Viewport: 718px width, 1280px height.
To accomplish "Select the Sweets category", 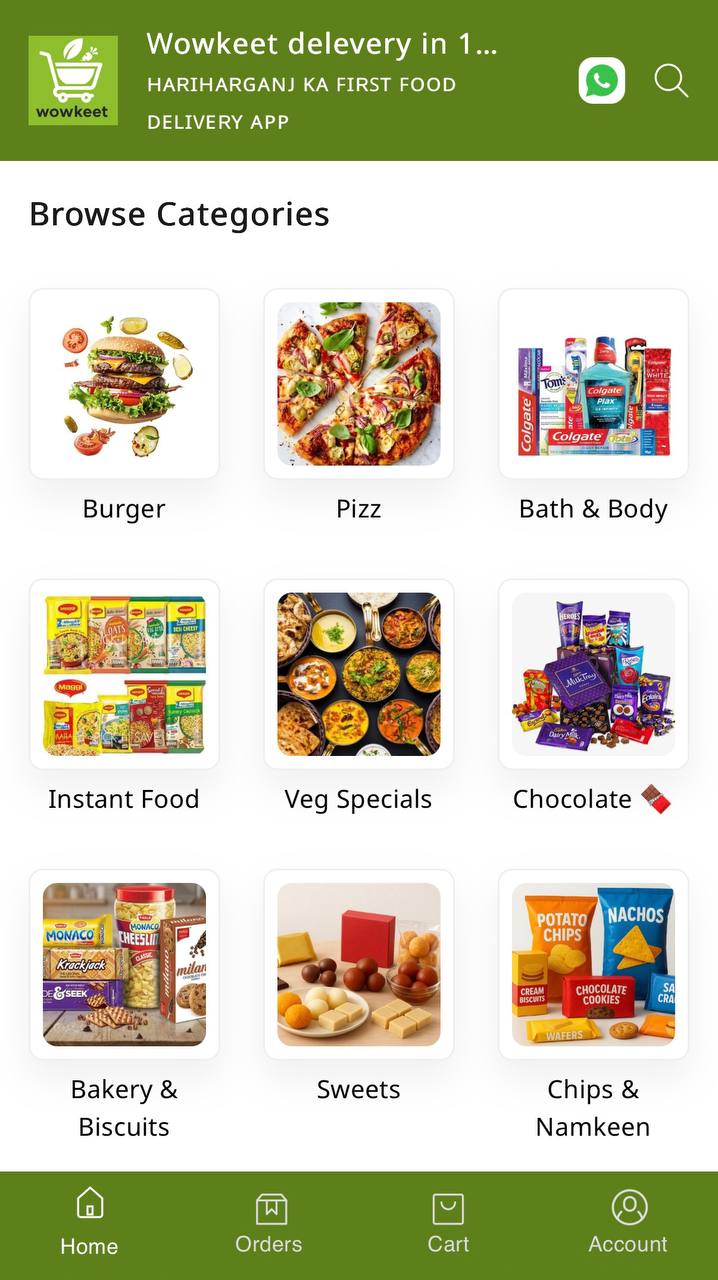I will 358,964.
